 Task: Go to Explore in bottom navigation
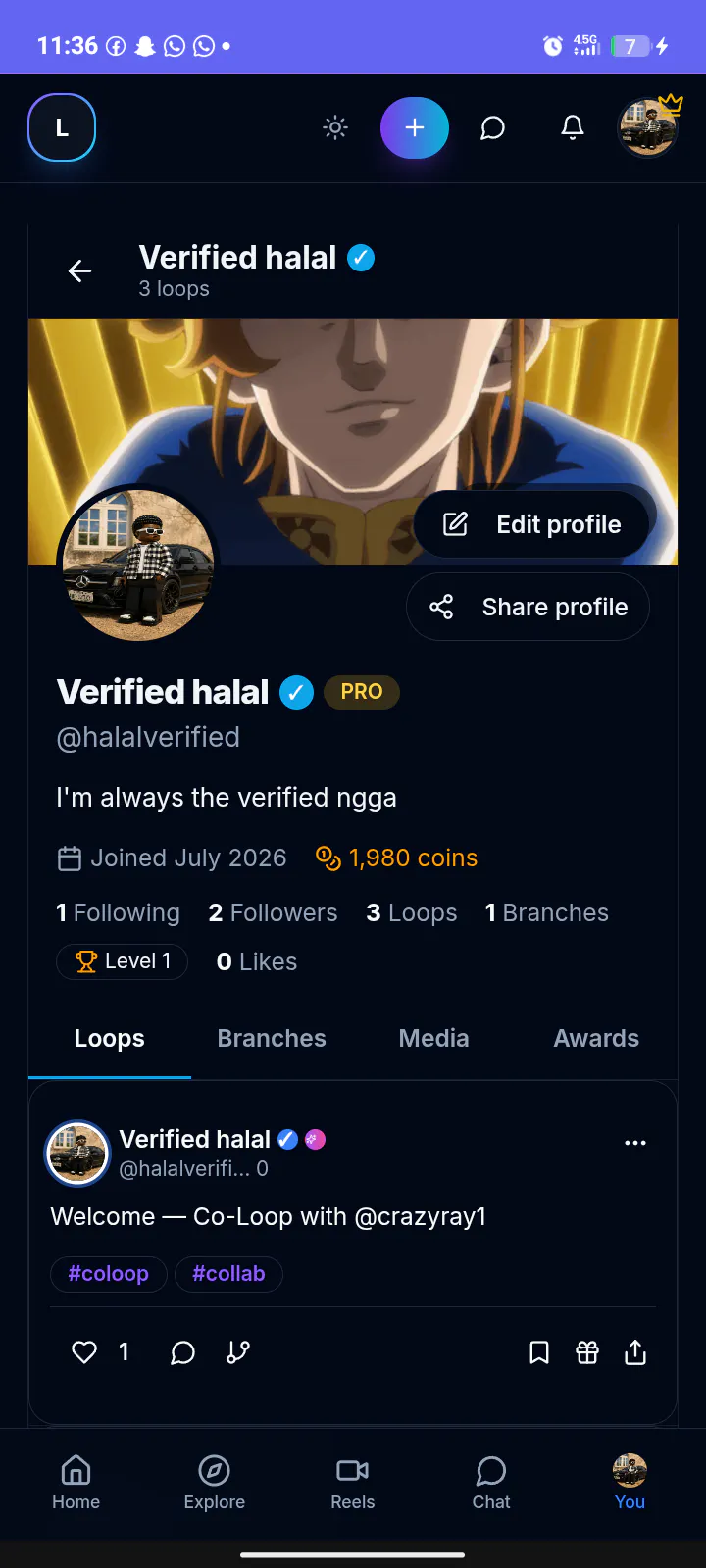[x=214, y=1483]
